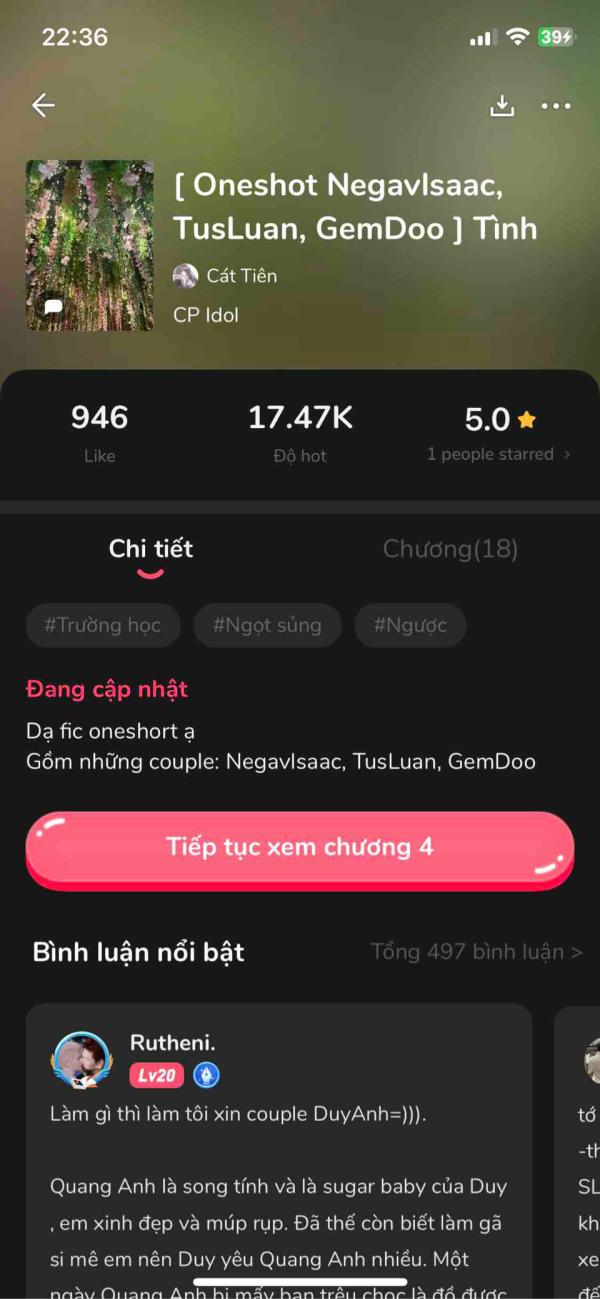Switch to the Chương(18) tab
The width and height of the screenshot is (600, 1299).
pyautogui.click(x=450, y=549)
